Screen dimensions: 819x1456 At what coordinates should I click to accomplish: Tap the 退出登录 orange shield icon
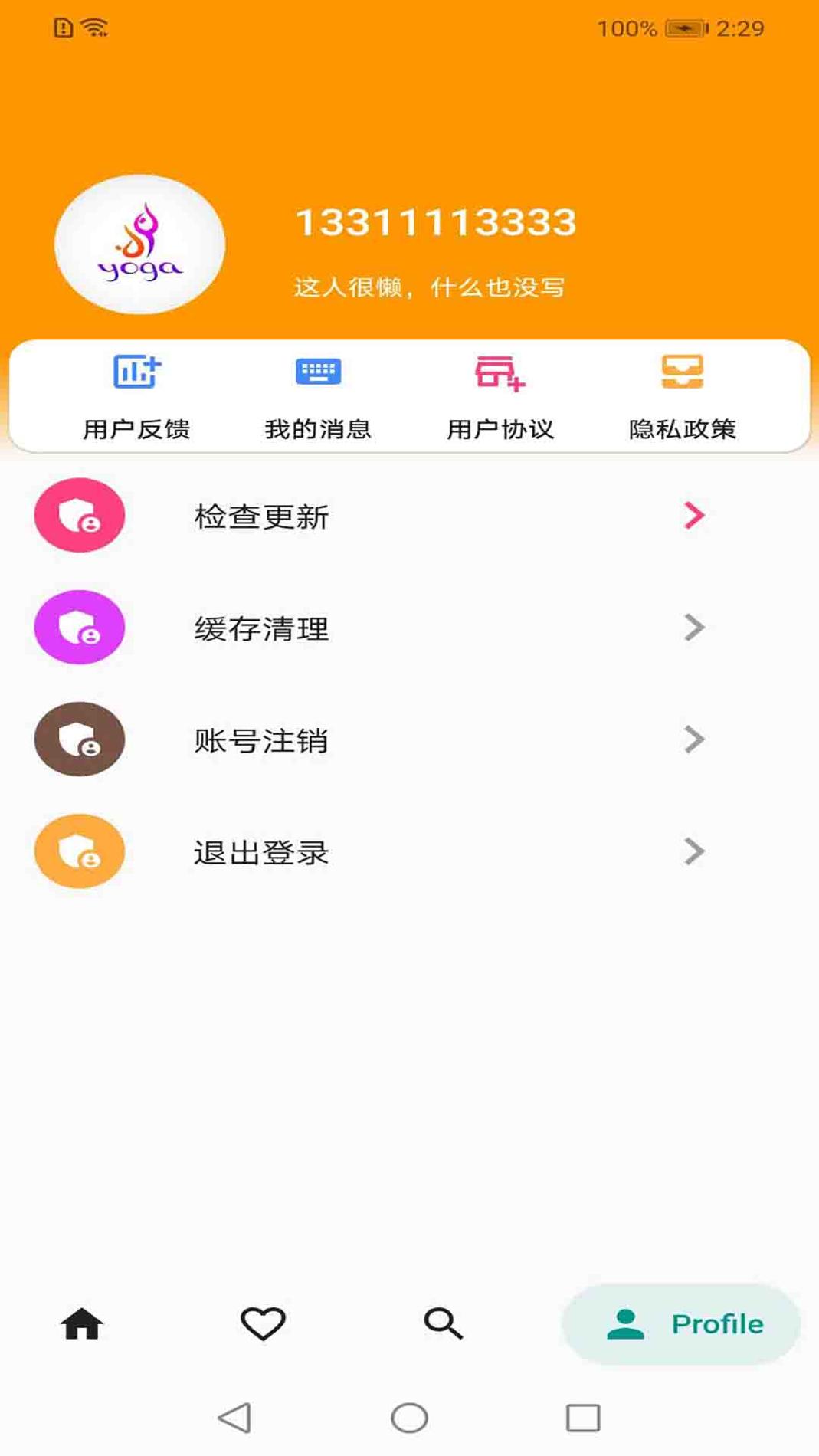pos(79,852)
